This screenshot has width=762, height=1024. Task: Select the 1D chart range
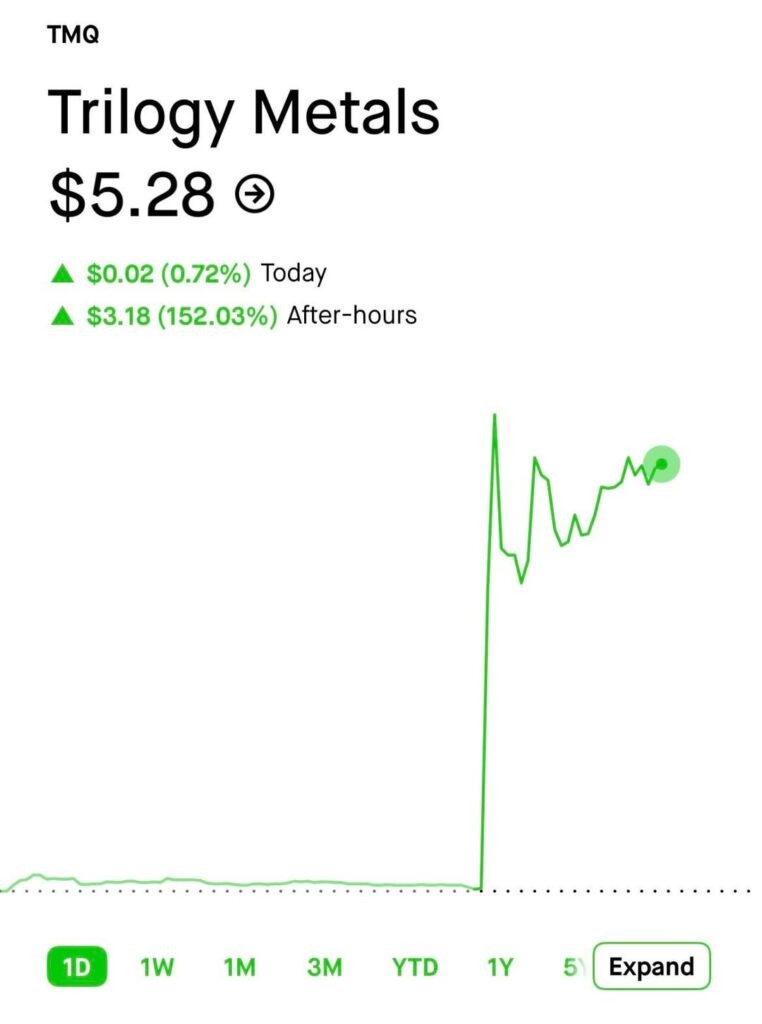[76, 967]
